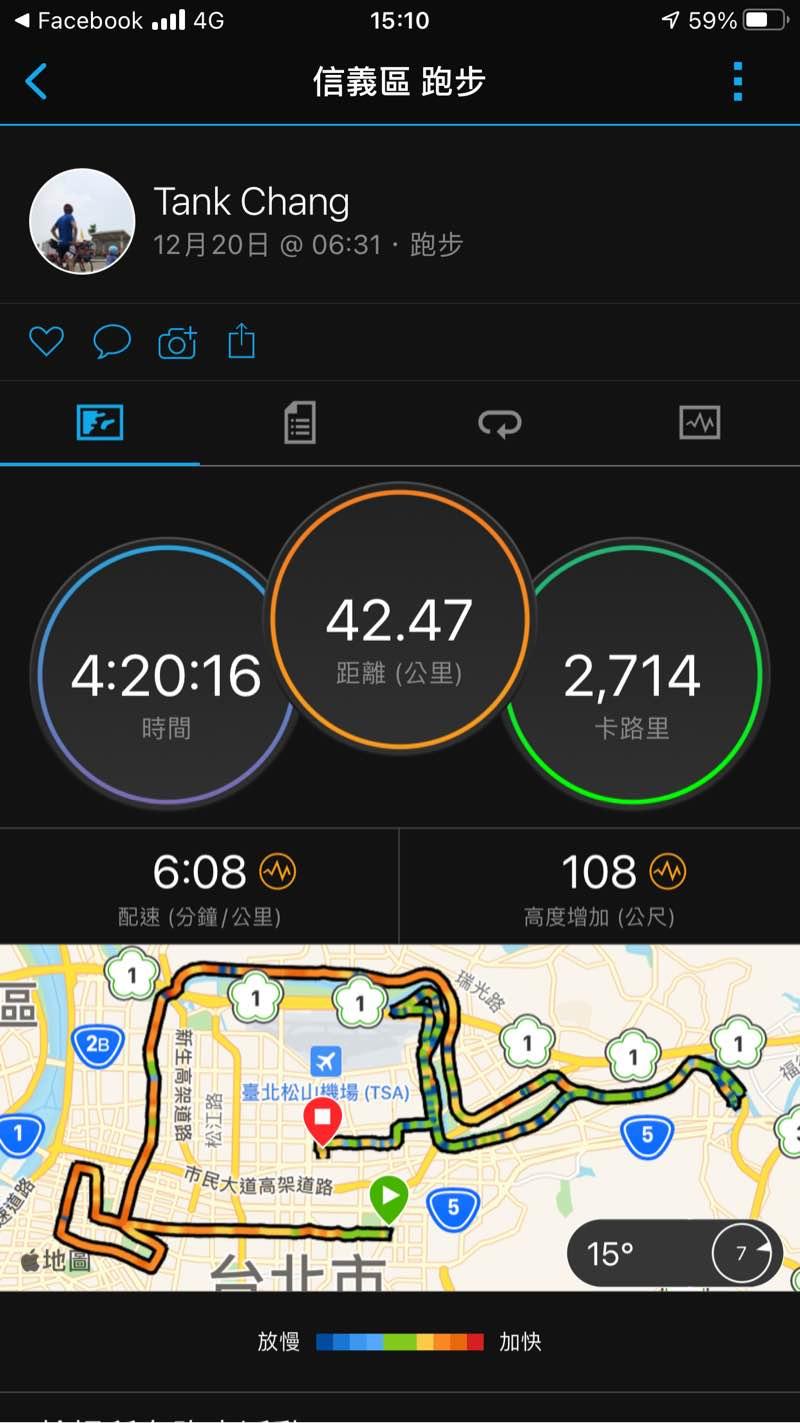Add a photo with the camera icon
Viewport: 800px width, 1423px height.
pyautogui.click(x=177, y=343)
